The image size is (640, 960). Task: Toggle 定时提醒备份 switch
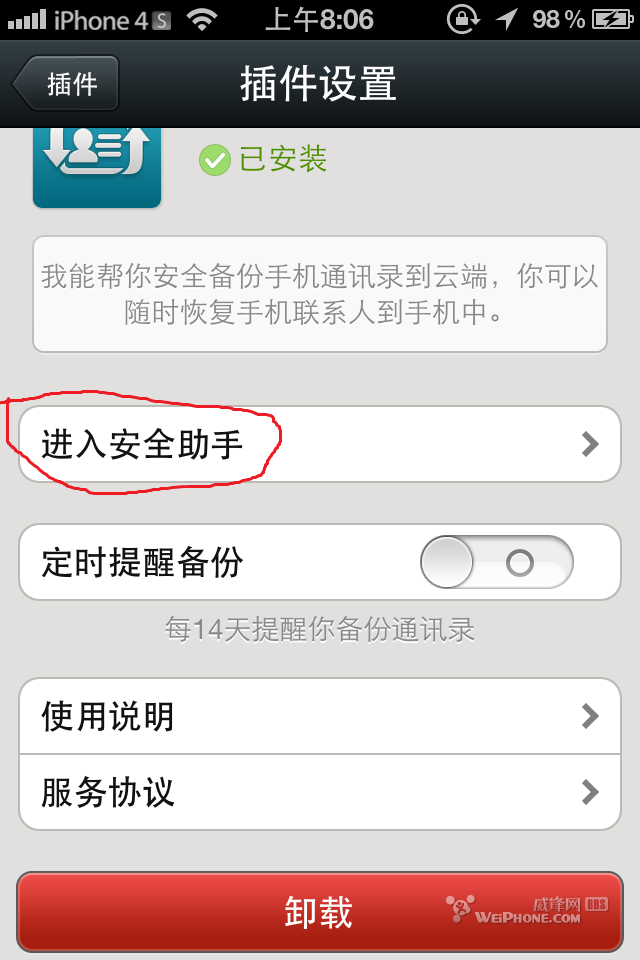(x=497, y=563)
